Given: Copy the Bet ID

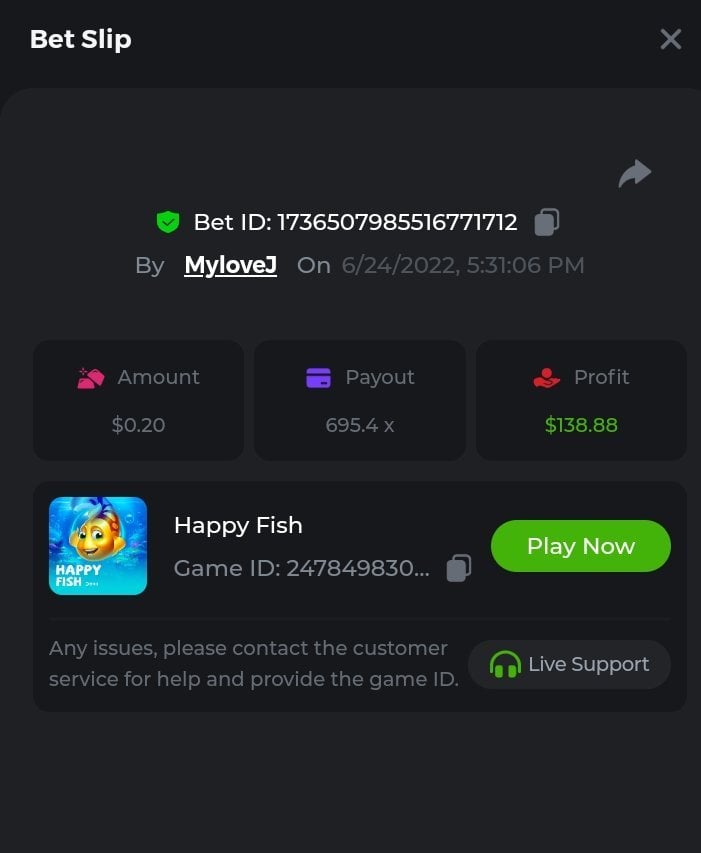Looking at the screenshot, I should 546,222.
